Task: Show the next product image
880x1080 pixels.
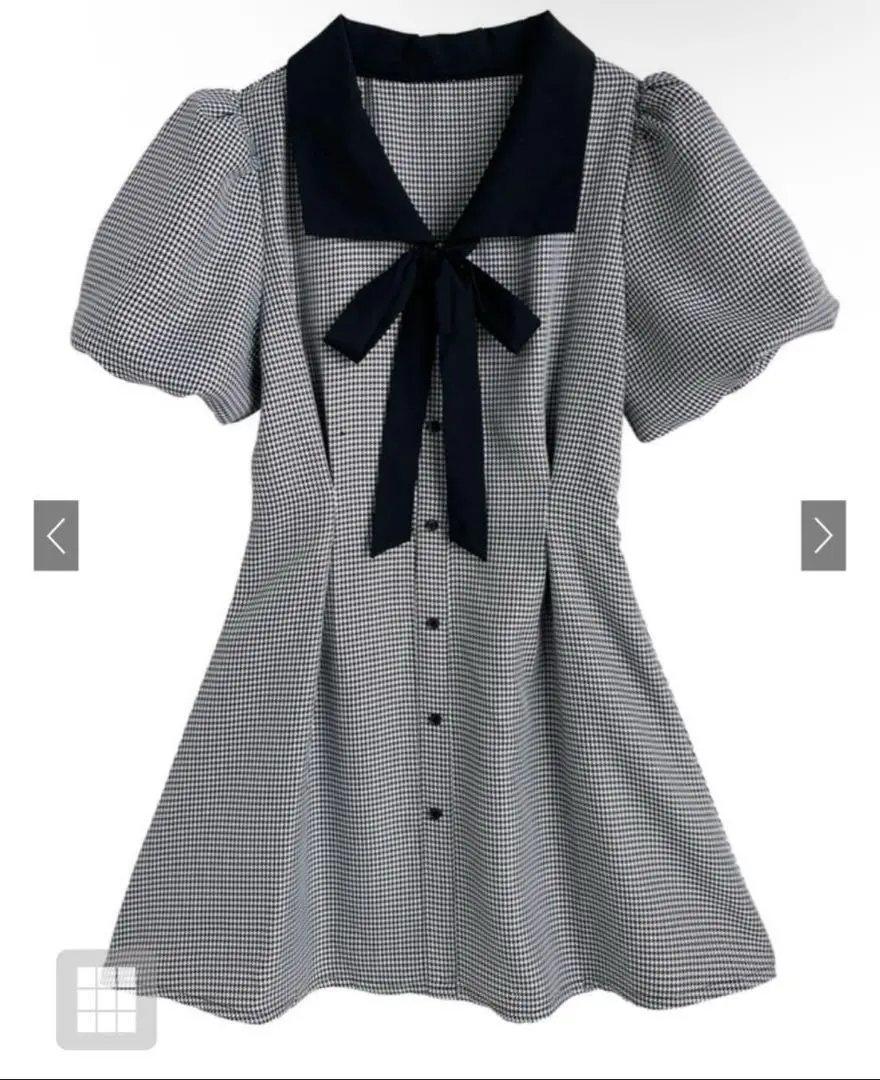Action: pos(823,536)
